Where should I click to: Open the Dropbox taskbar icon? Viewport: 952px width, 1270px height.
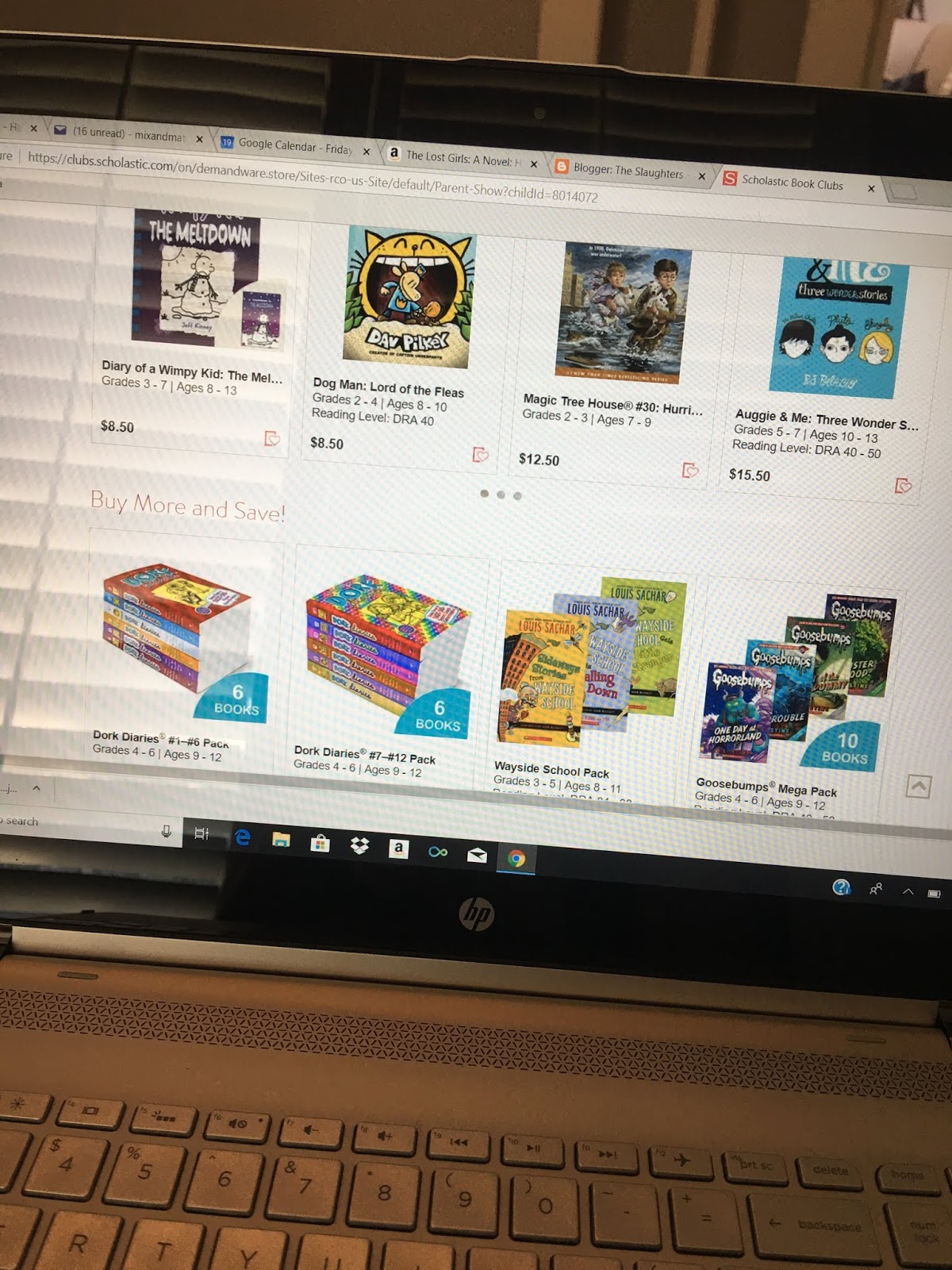click(359, 845)
